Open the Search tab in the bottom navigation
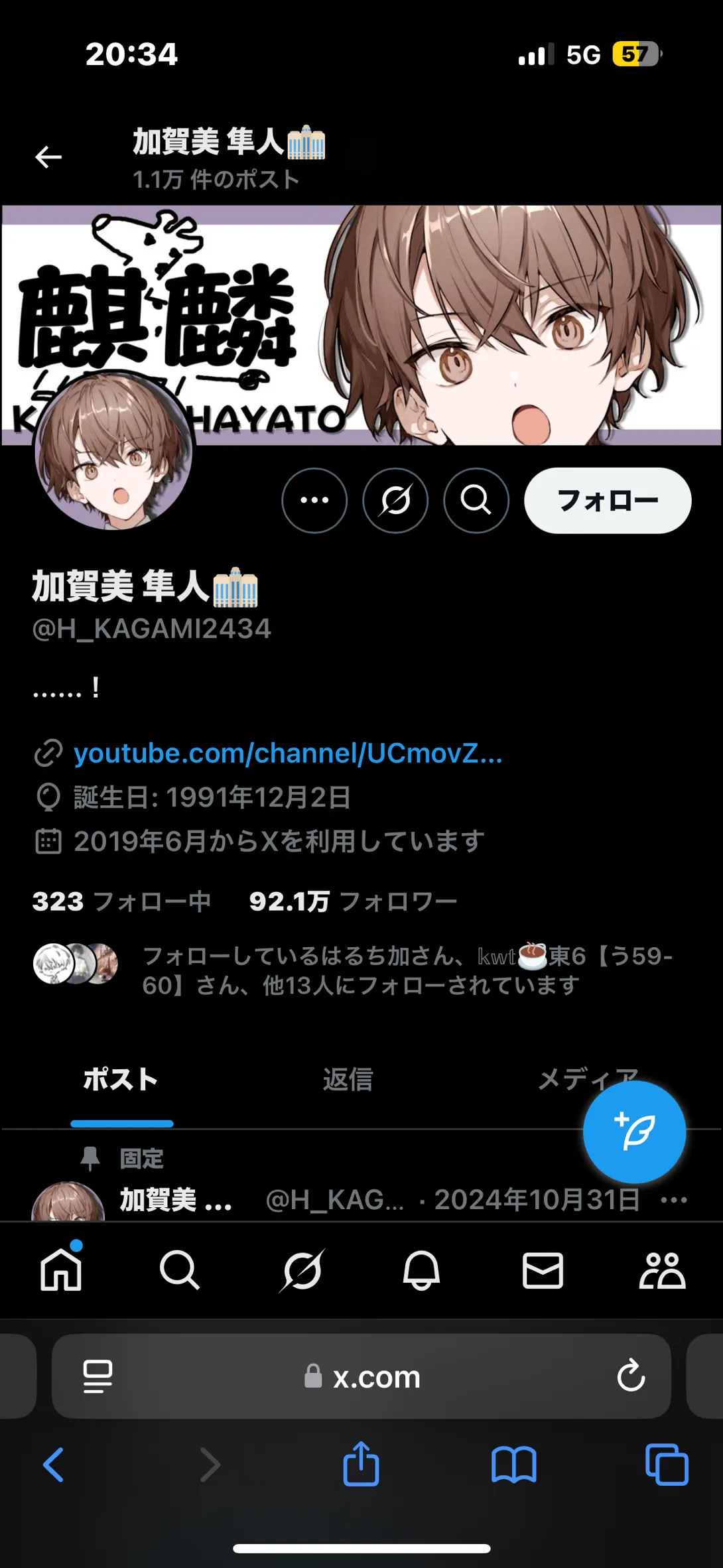 pos(179,1270)
